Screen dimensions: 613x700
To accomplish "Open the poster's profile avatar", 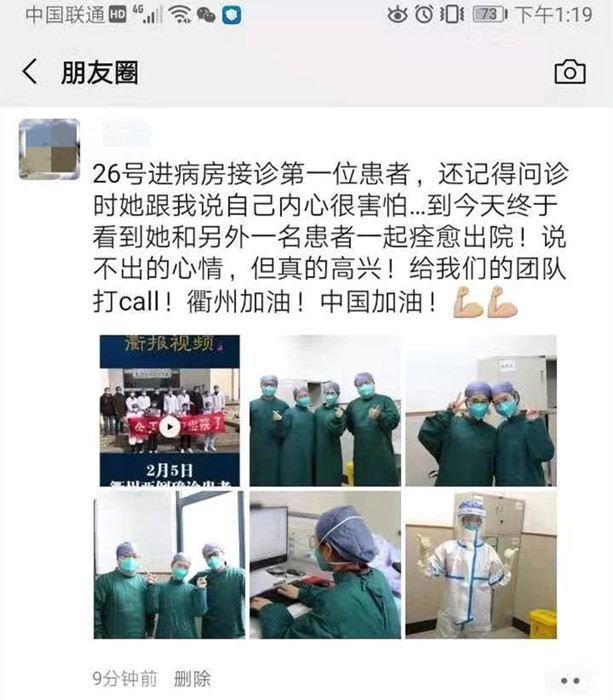I will click(49, 150).
